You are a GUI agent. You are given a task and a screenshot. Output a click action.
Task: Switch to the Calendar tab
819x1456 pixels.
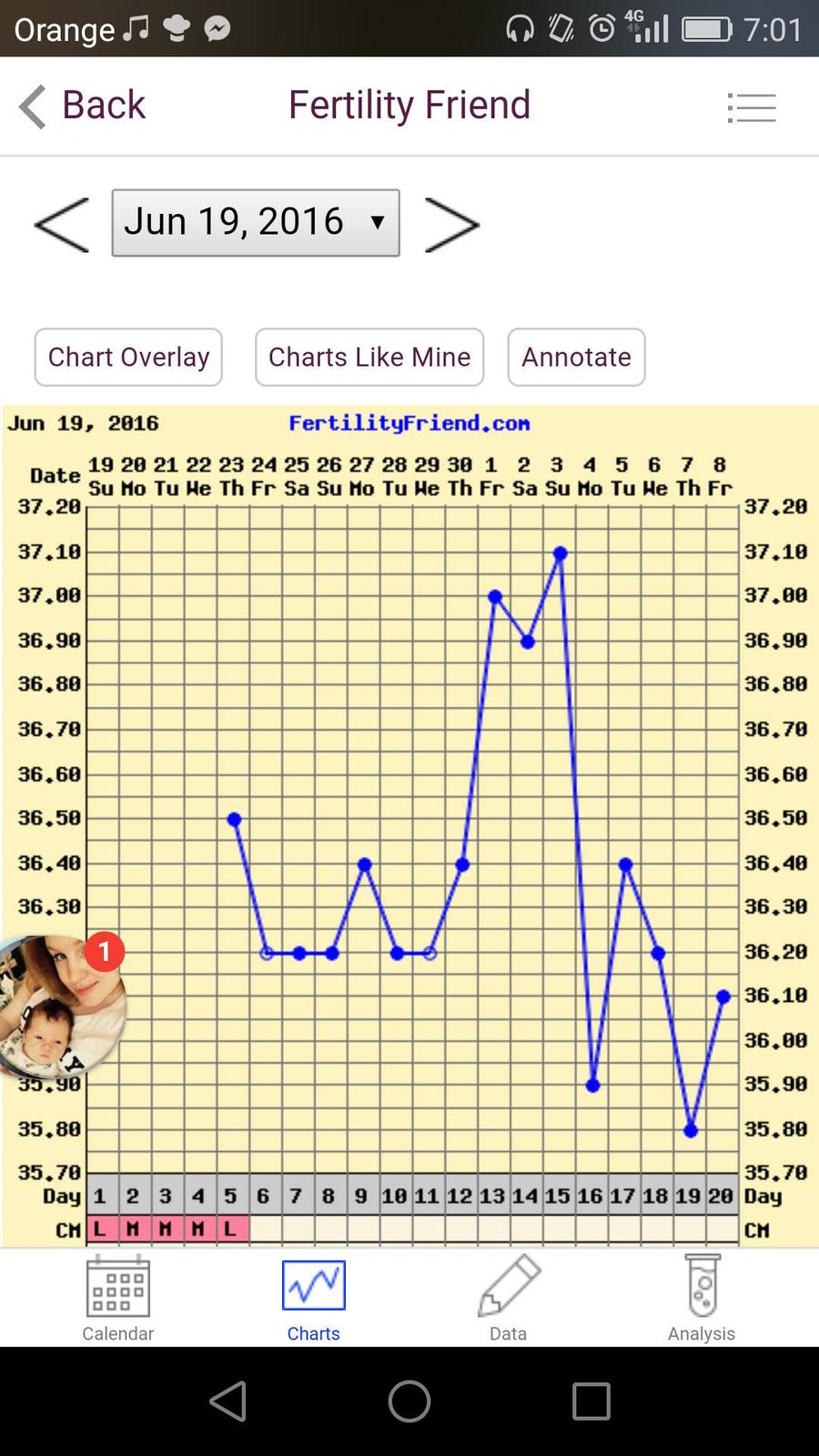point(118,1299)
